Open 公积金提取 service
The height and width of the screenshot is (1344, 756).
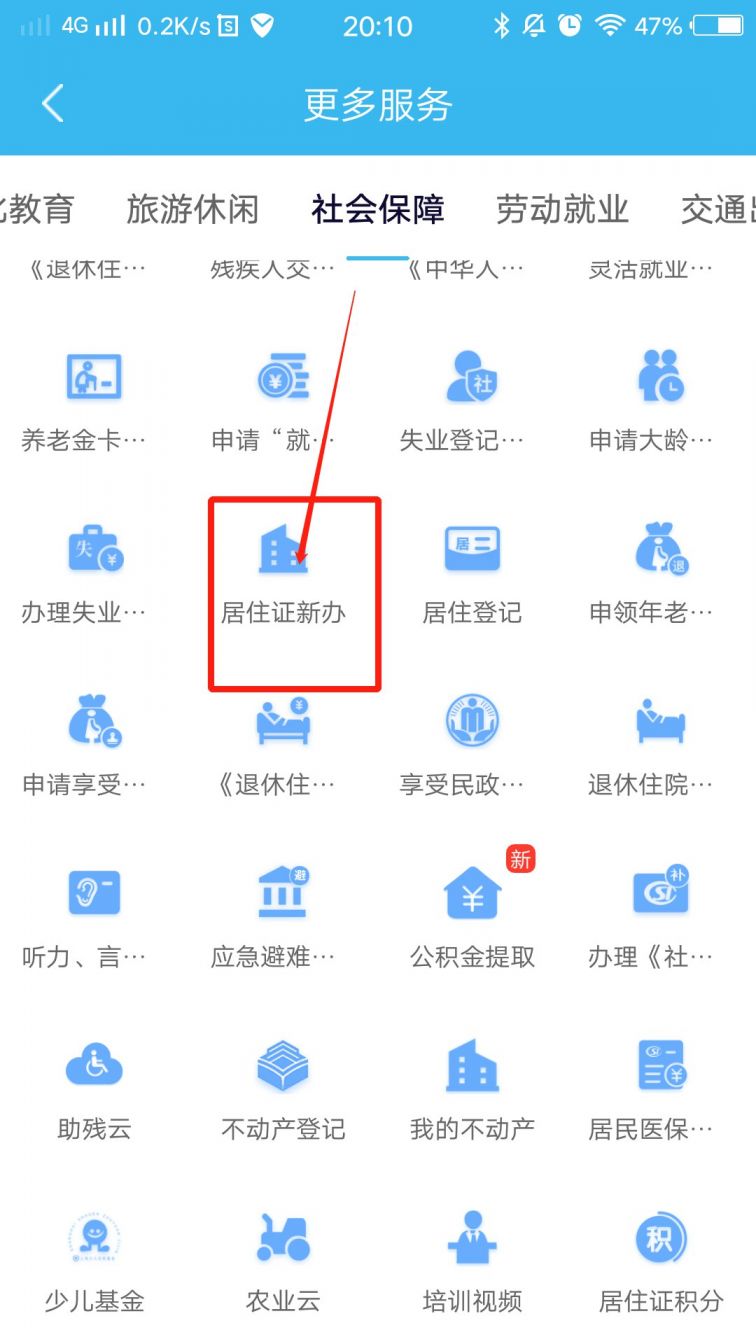click(472, 920)
